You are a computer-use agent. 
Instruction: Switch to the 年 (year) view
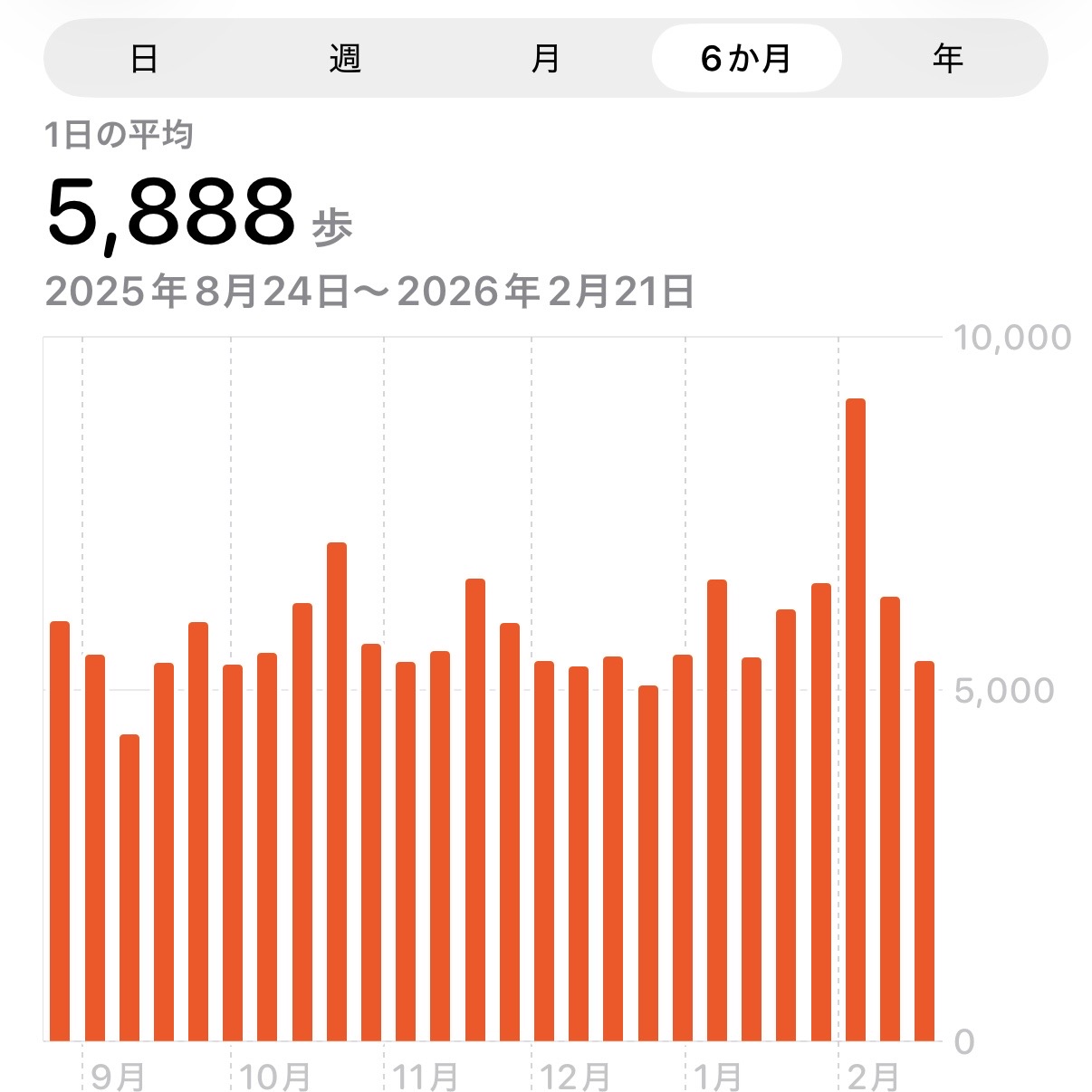coord(947,59)
